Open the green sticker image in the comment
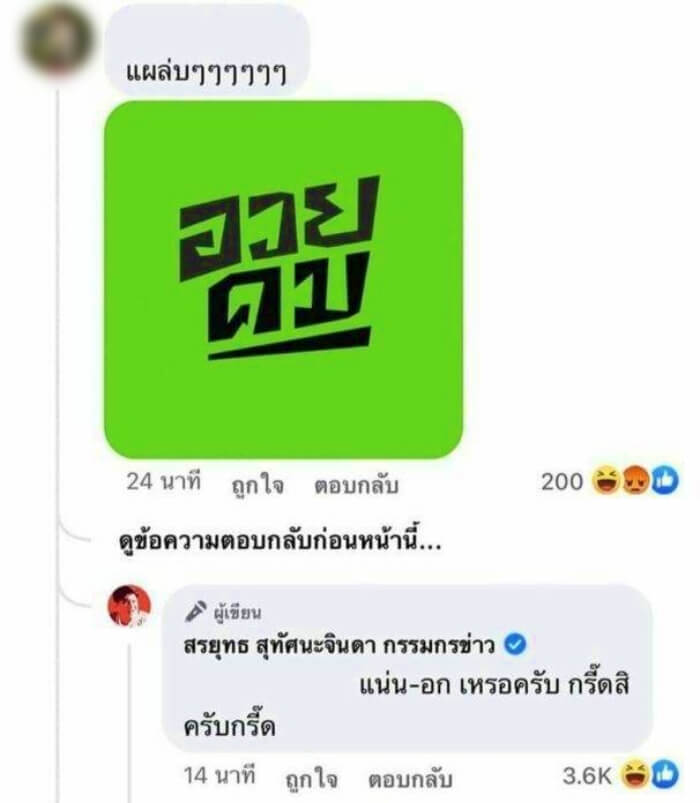Screen dimensions: 700x803 [x=283, y=279]
